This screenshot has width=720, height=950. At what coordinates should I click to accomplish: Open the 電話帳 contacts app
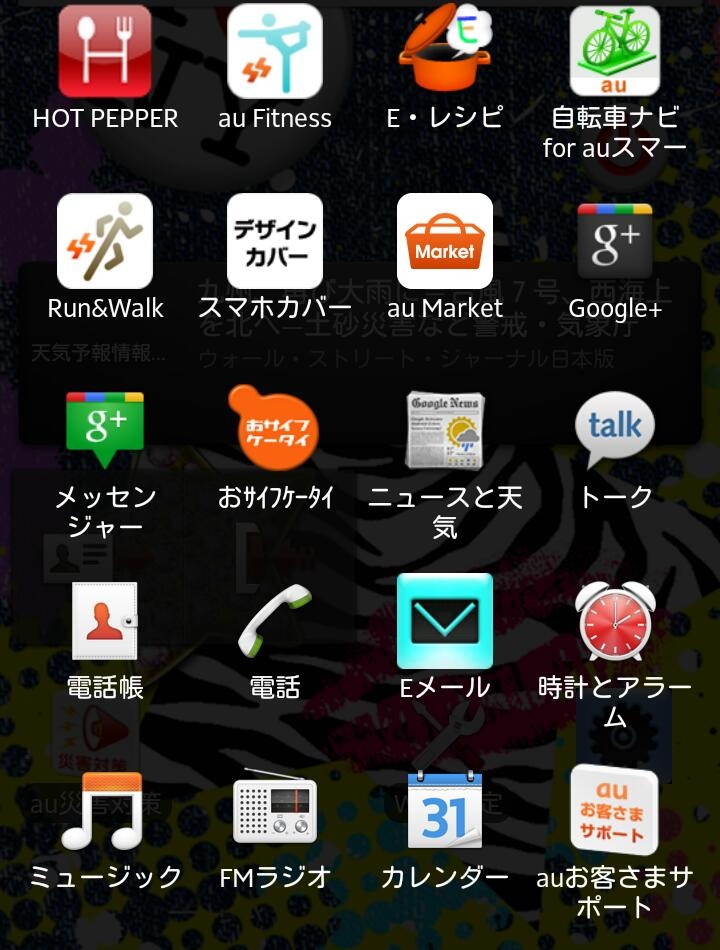click(x=105, y=620)
